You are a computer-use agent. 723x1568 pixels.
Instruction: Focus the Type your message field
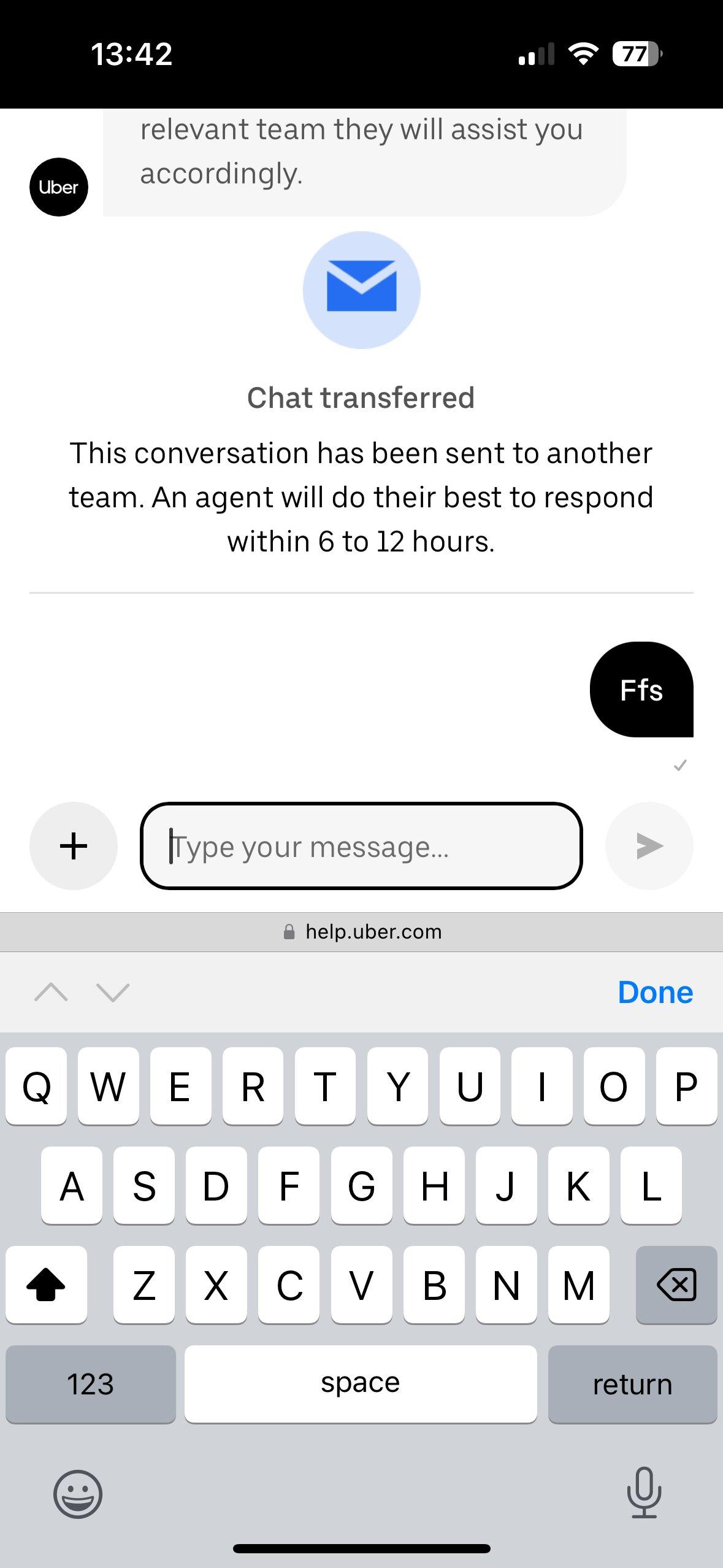tap(361, 846)
